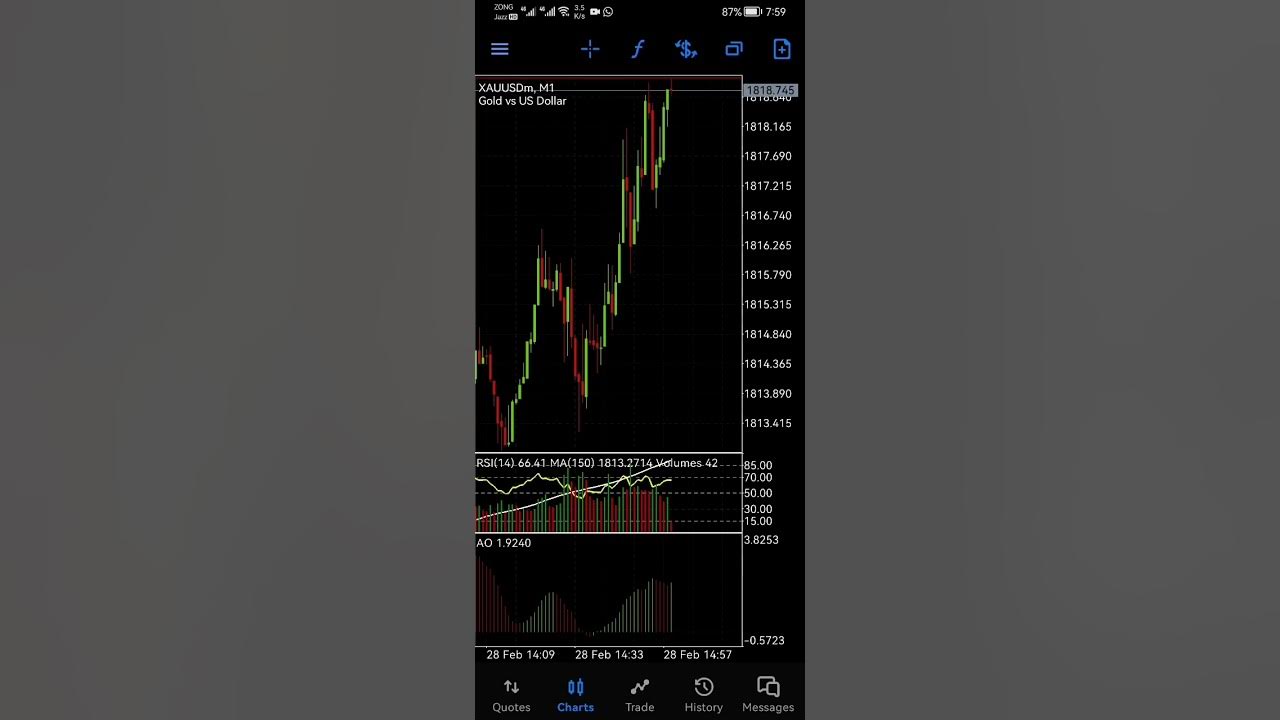Open the chart windows layout icon
Image resolution: width=1280 pixels, height=720 pixels.
point(734,49)
